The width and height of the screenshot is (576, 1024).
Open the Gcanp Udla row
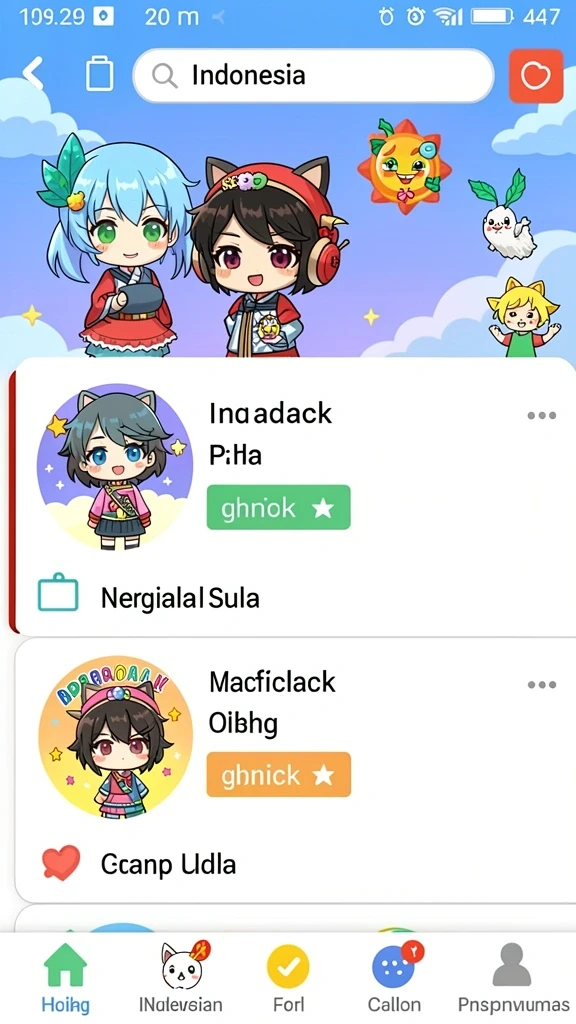pyautogui.click(x=138, y=863)
